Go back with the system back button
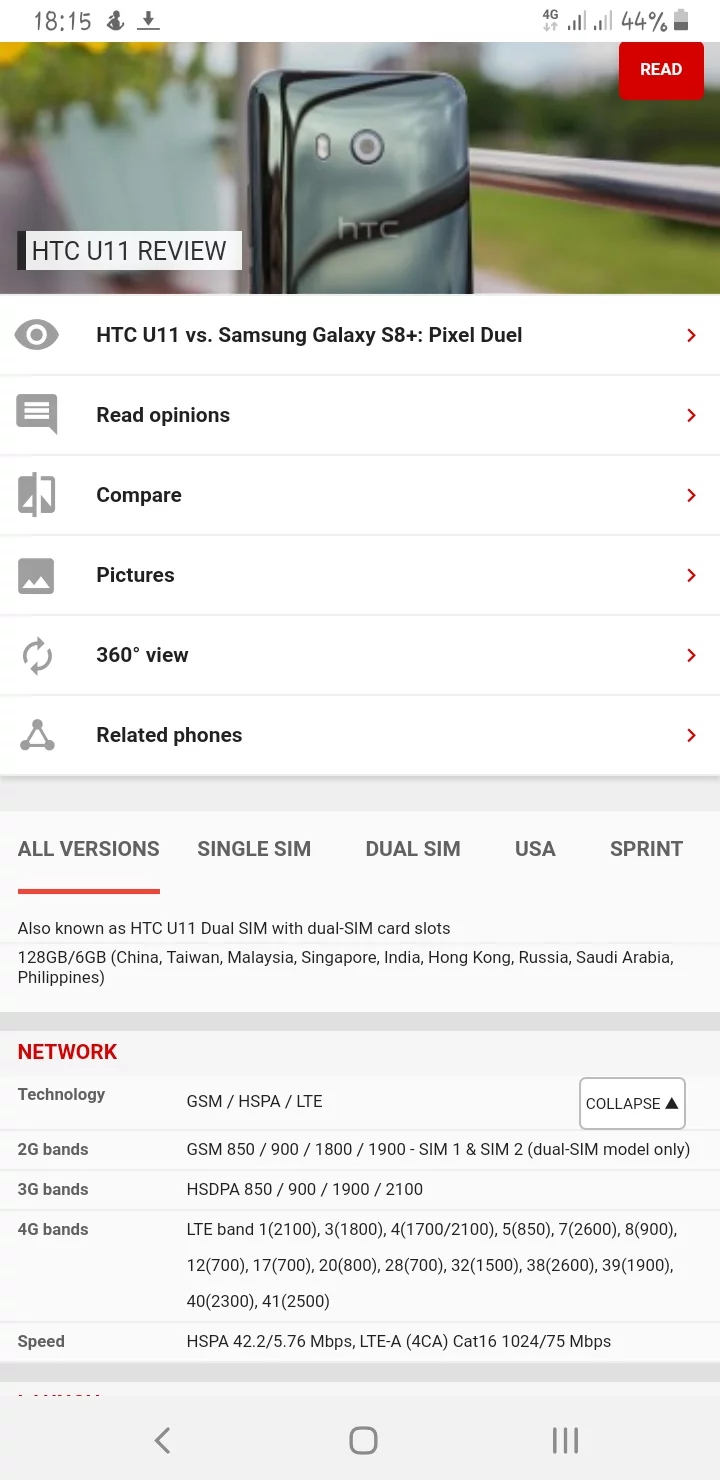Image resolution: width=720 pixels, height=1480 pixels. (x=163, y=1440)
